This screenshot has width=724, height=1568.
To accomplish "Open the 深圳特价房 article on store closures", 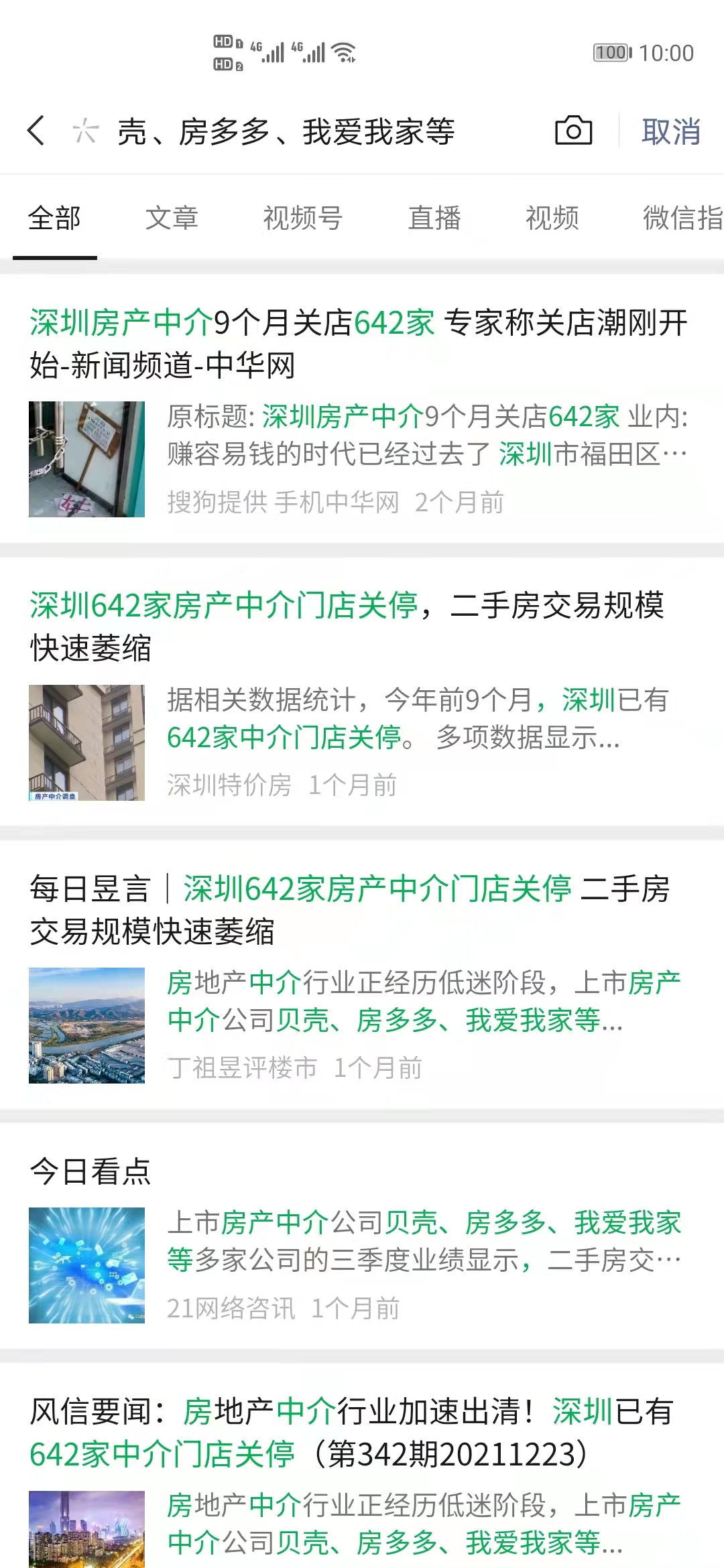I will click(349, 626).
